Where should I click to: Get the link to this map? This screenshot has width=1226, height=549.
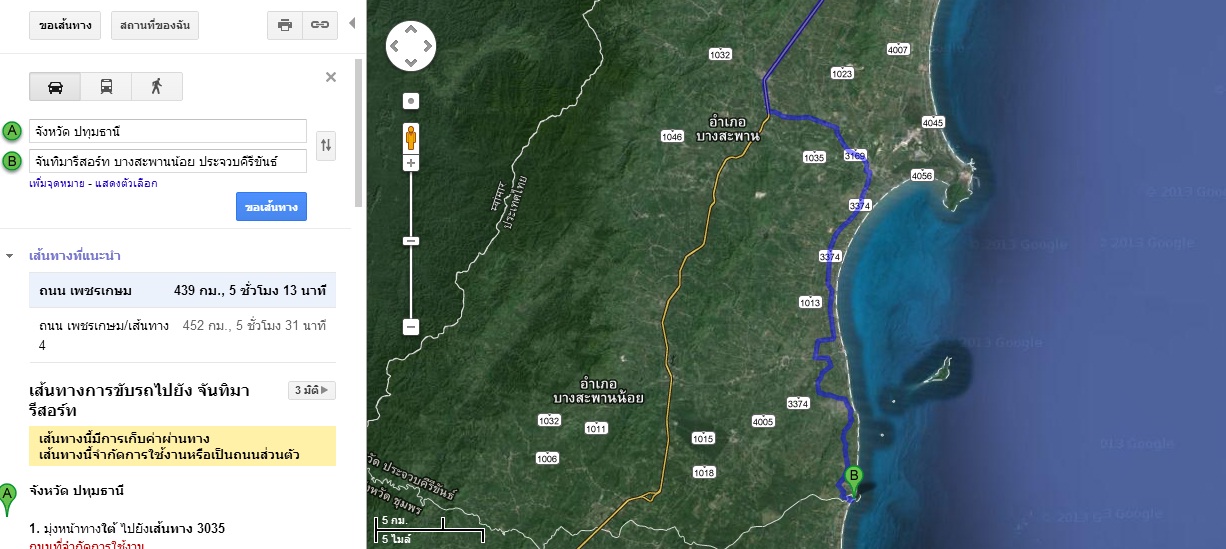[x=319, y=24]
